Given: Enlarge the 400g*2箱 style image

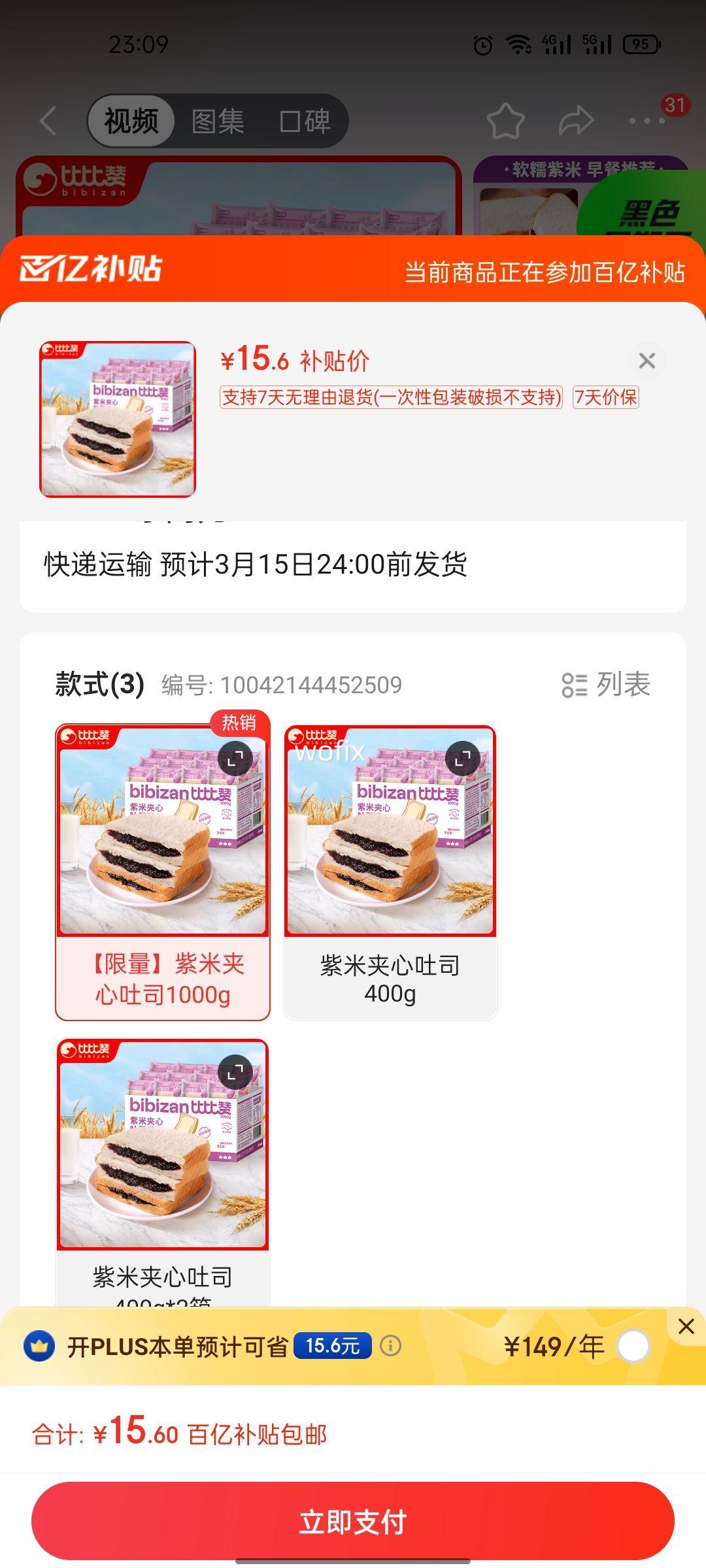Looking at the screenshot, I should 235,1072.
